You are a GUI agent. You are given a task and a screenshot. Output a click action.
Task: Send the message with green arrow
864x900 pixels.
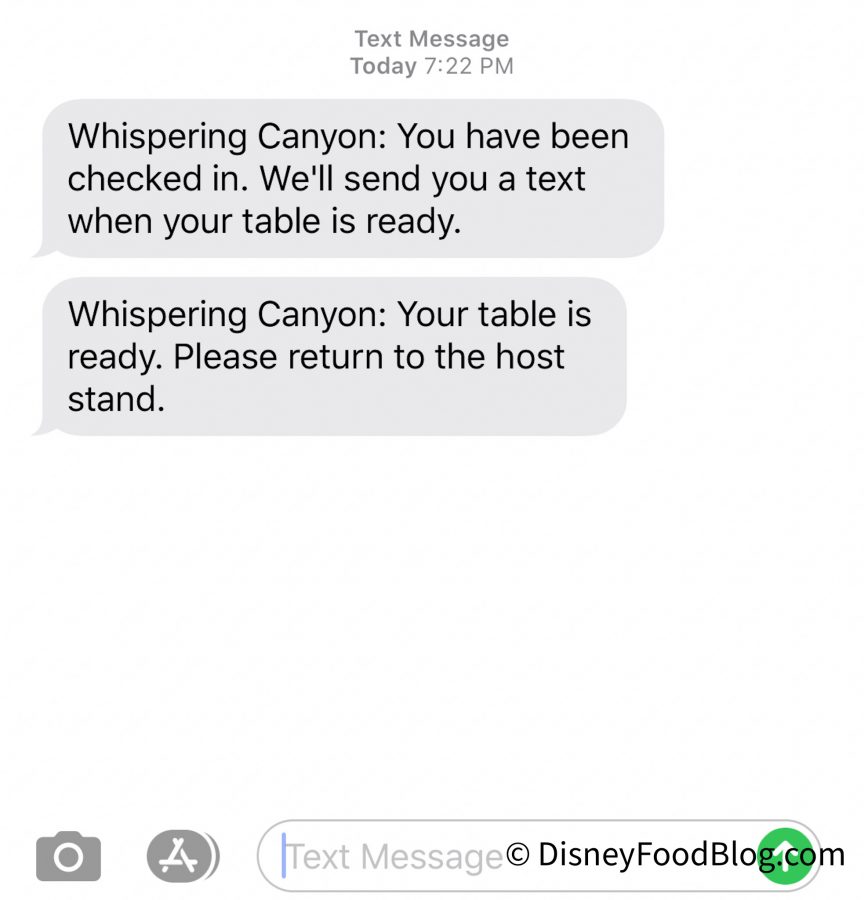tap(786, 856)
